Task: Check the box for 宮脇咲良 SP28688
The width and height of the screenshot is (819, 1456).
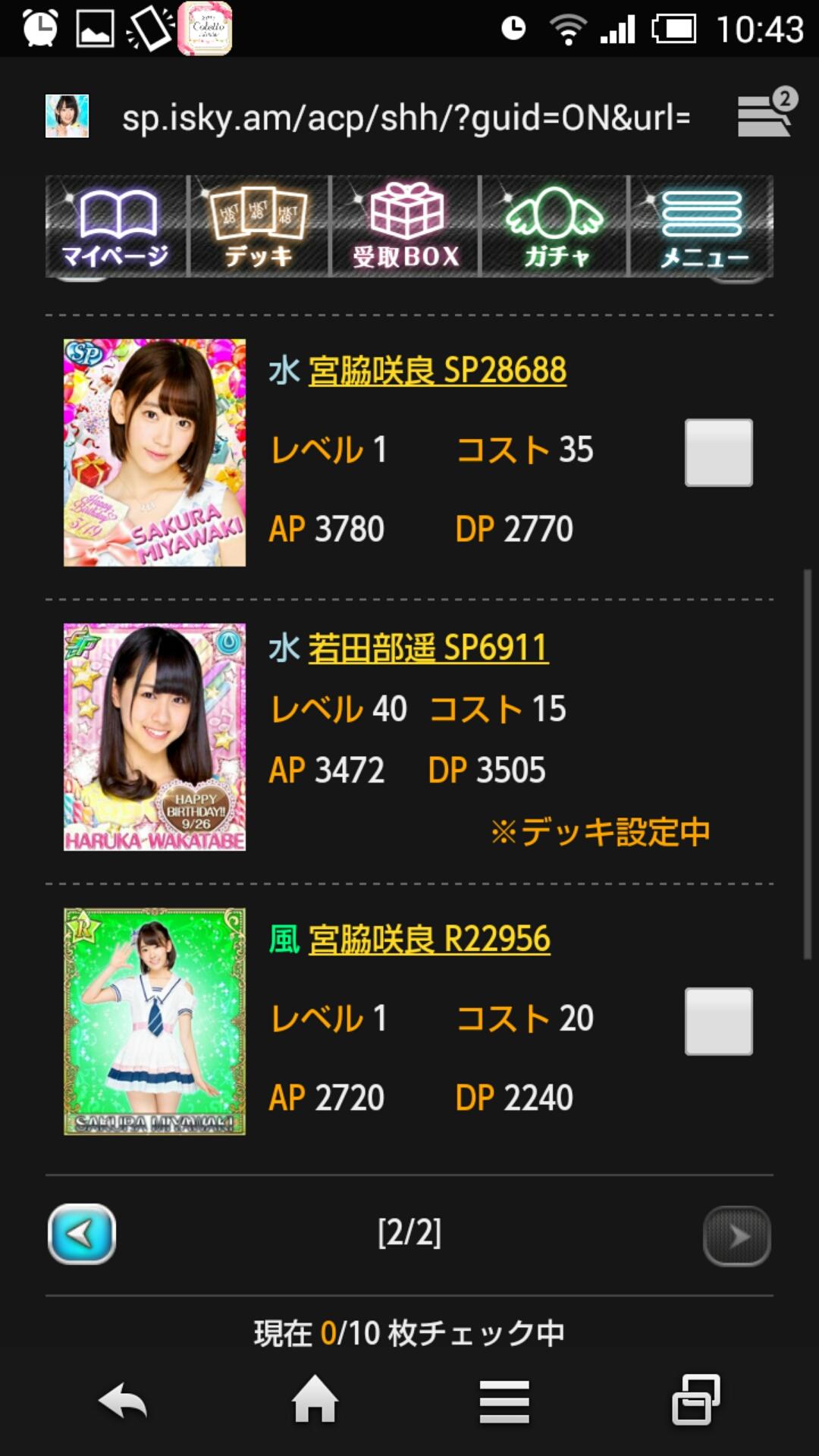Action: coord(718,453)
